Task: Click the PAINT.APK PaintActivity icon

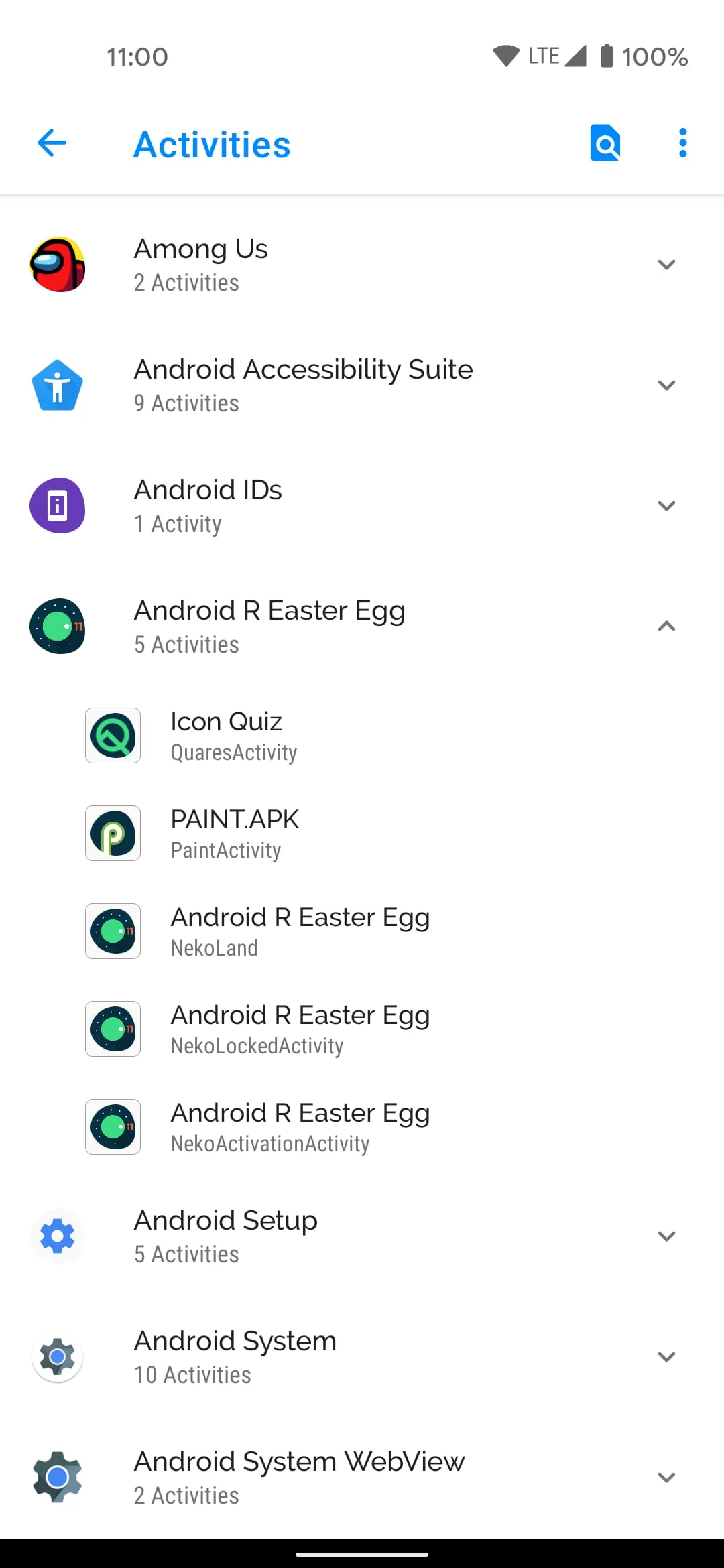Action: pos(112,833)
